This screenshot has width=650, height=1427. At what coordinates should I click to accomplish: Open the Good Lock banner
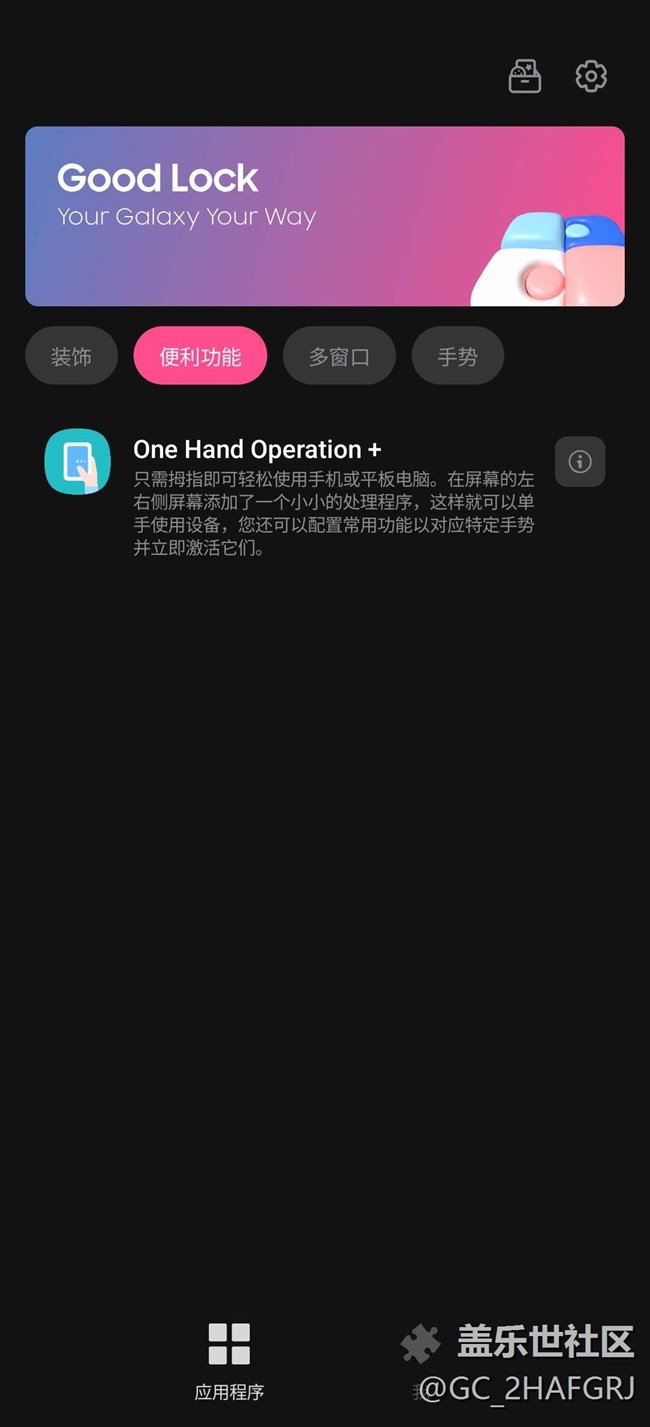click(x=325, y=216)
